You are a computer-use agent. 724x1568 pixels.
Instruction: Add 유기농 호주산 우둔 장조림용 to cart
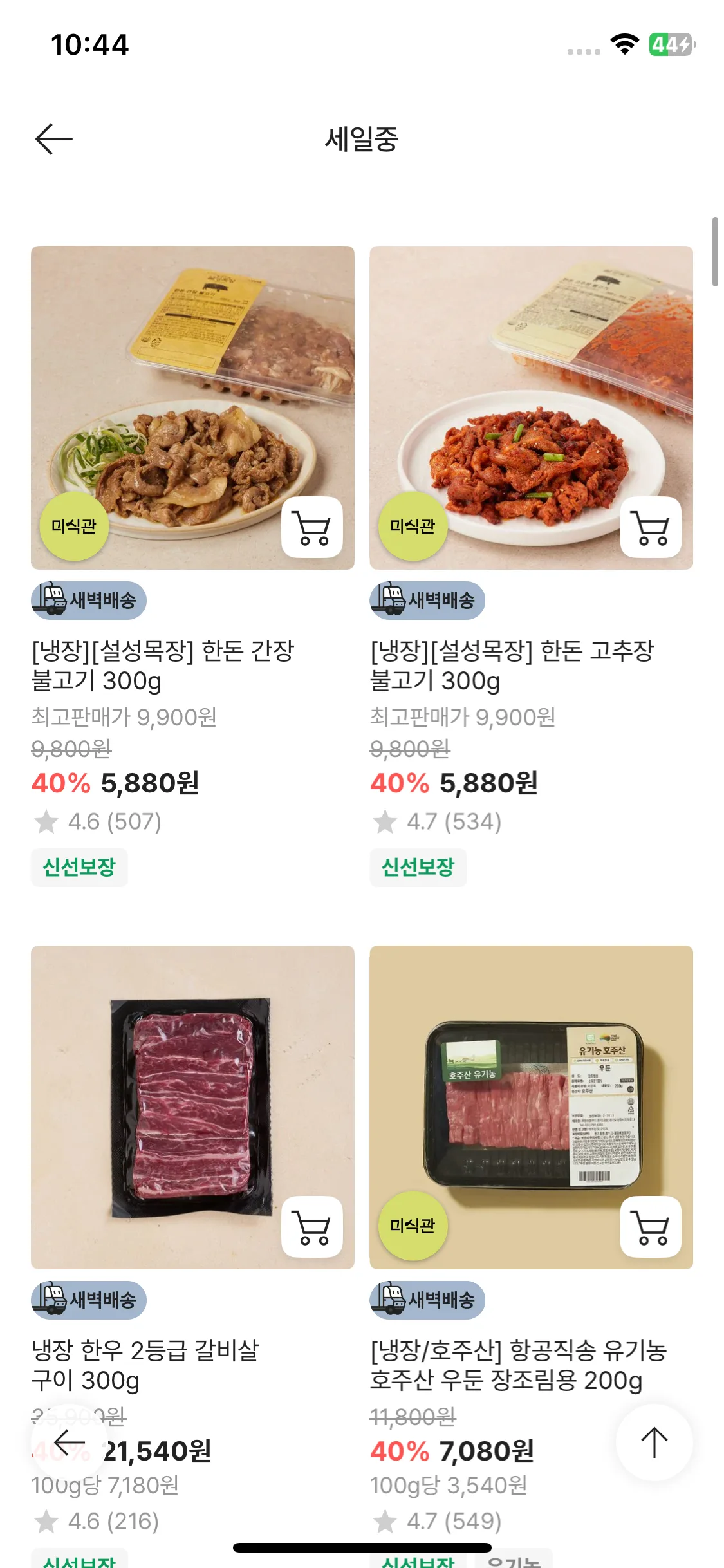point(651,1227)
